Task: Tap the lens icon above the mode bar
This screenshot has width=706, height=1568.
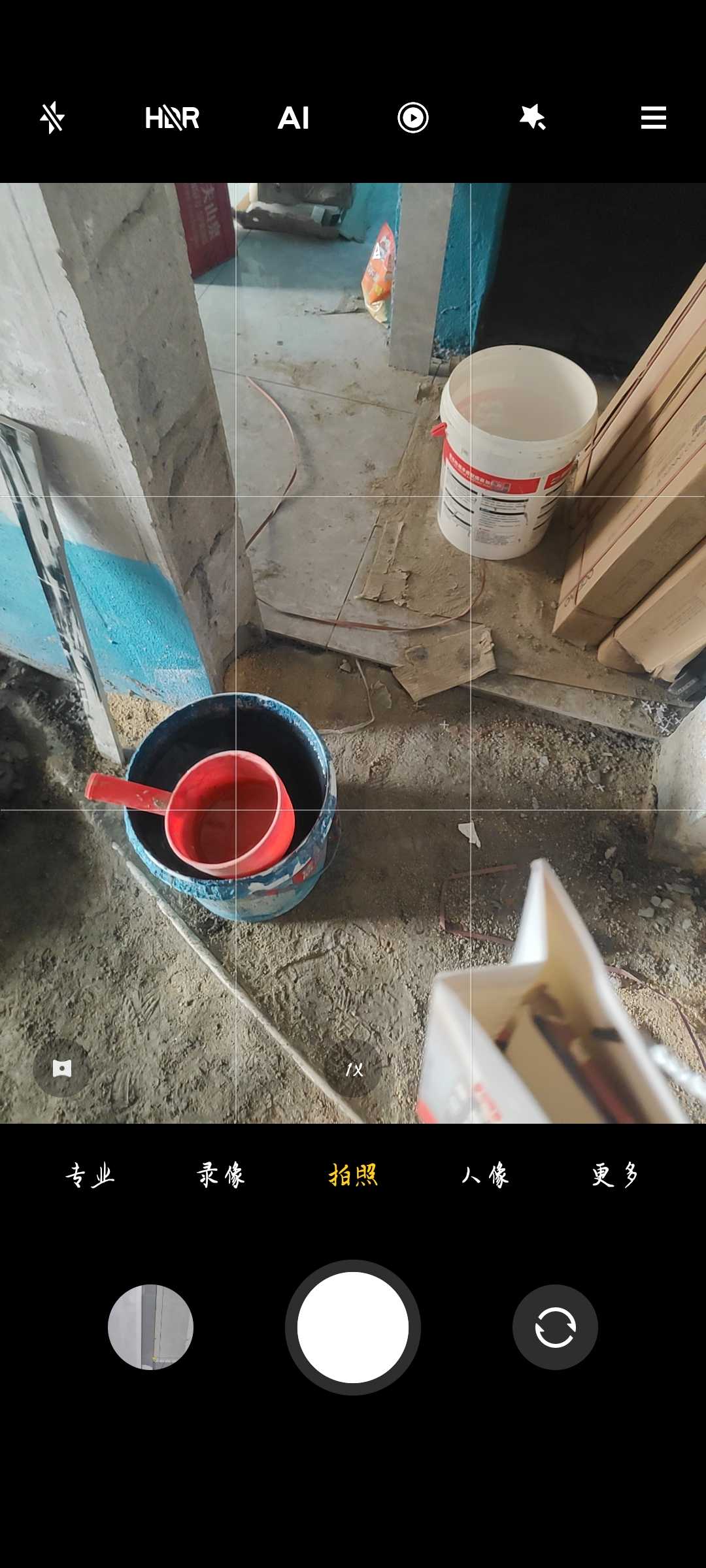Action: (x=62, y=1069)
